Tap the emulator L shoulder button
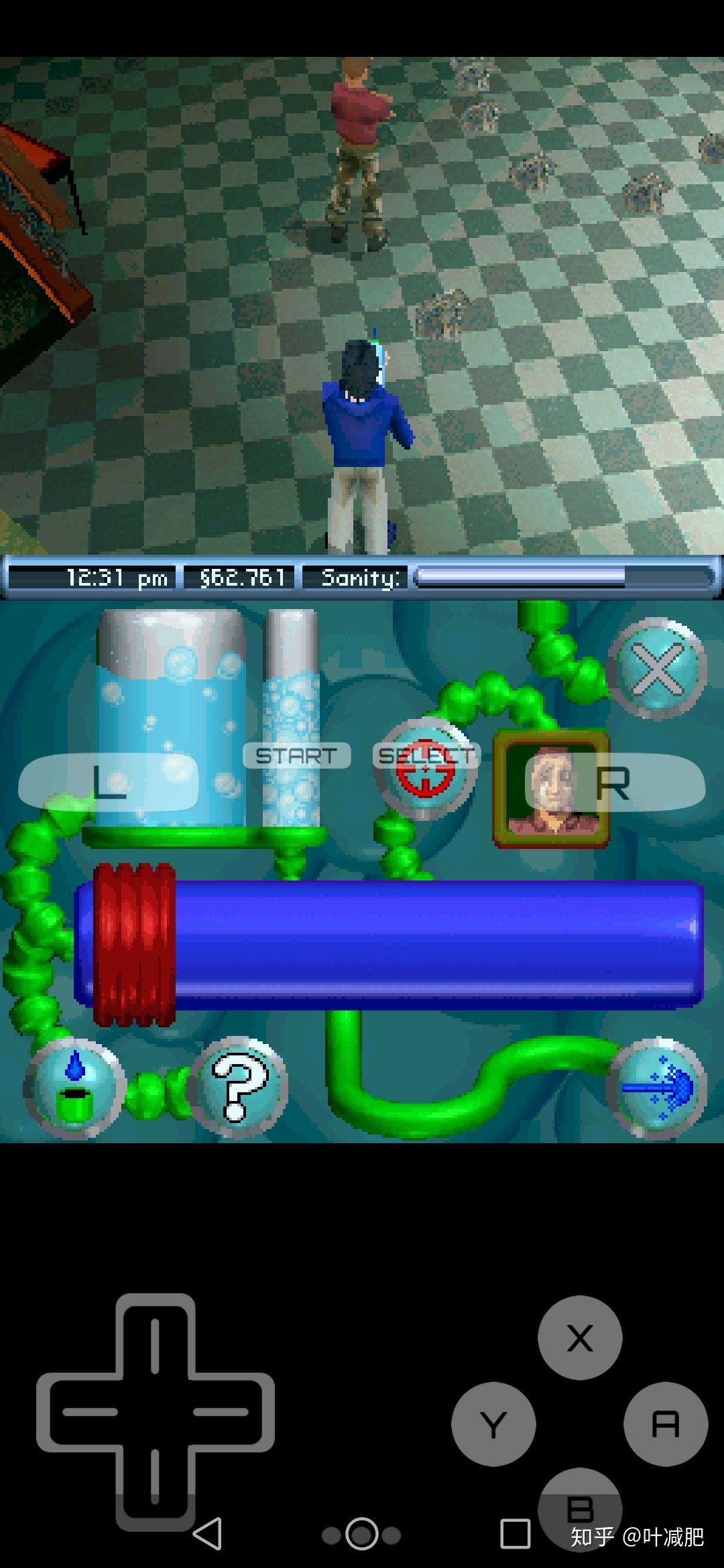Image resolution: width=724 pixels, height=1568 pixels. tap(107, 782)
